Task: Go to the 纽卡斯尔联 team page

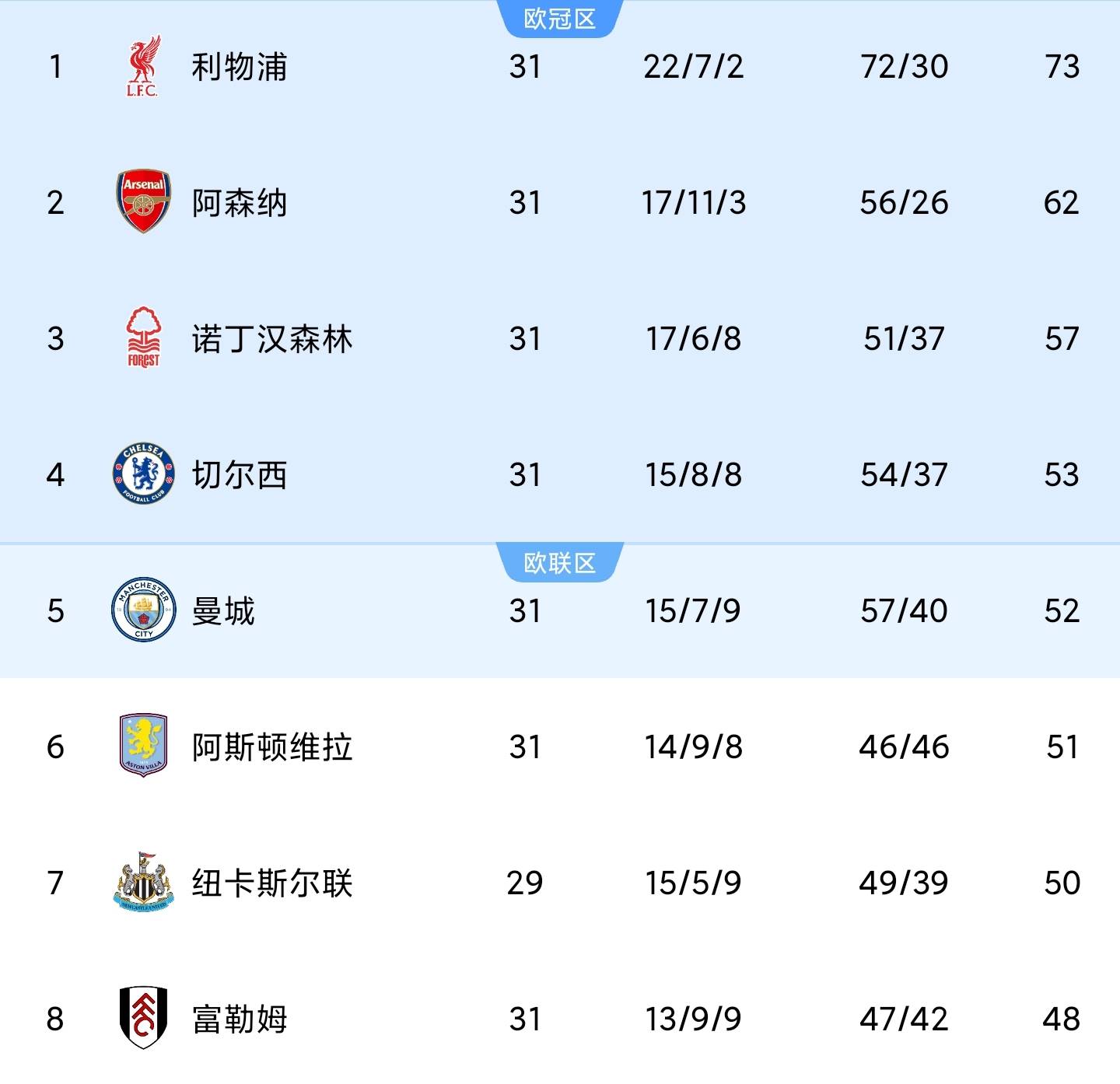Action: pos(272,883)
